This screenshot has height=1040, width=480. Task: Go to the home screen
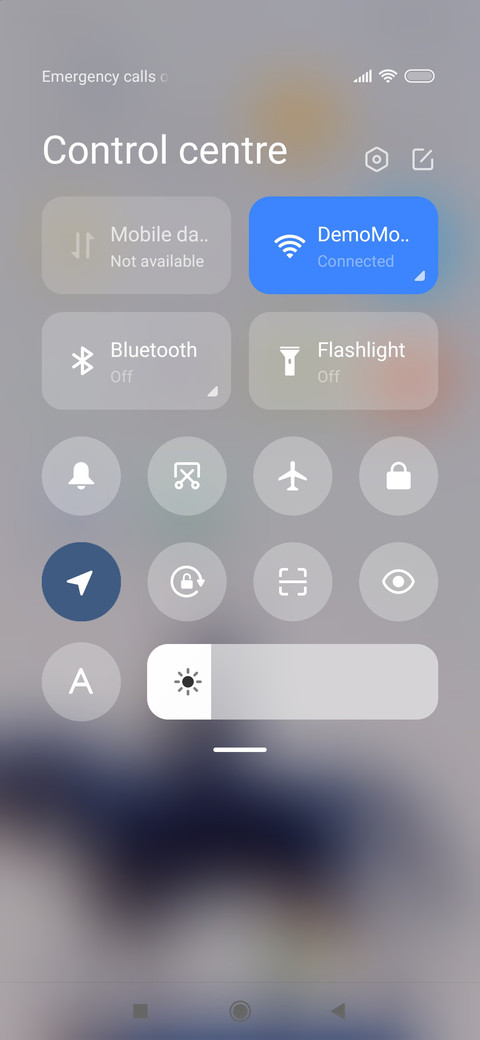(240, 1011)
